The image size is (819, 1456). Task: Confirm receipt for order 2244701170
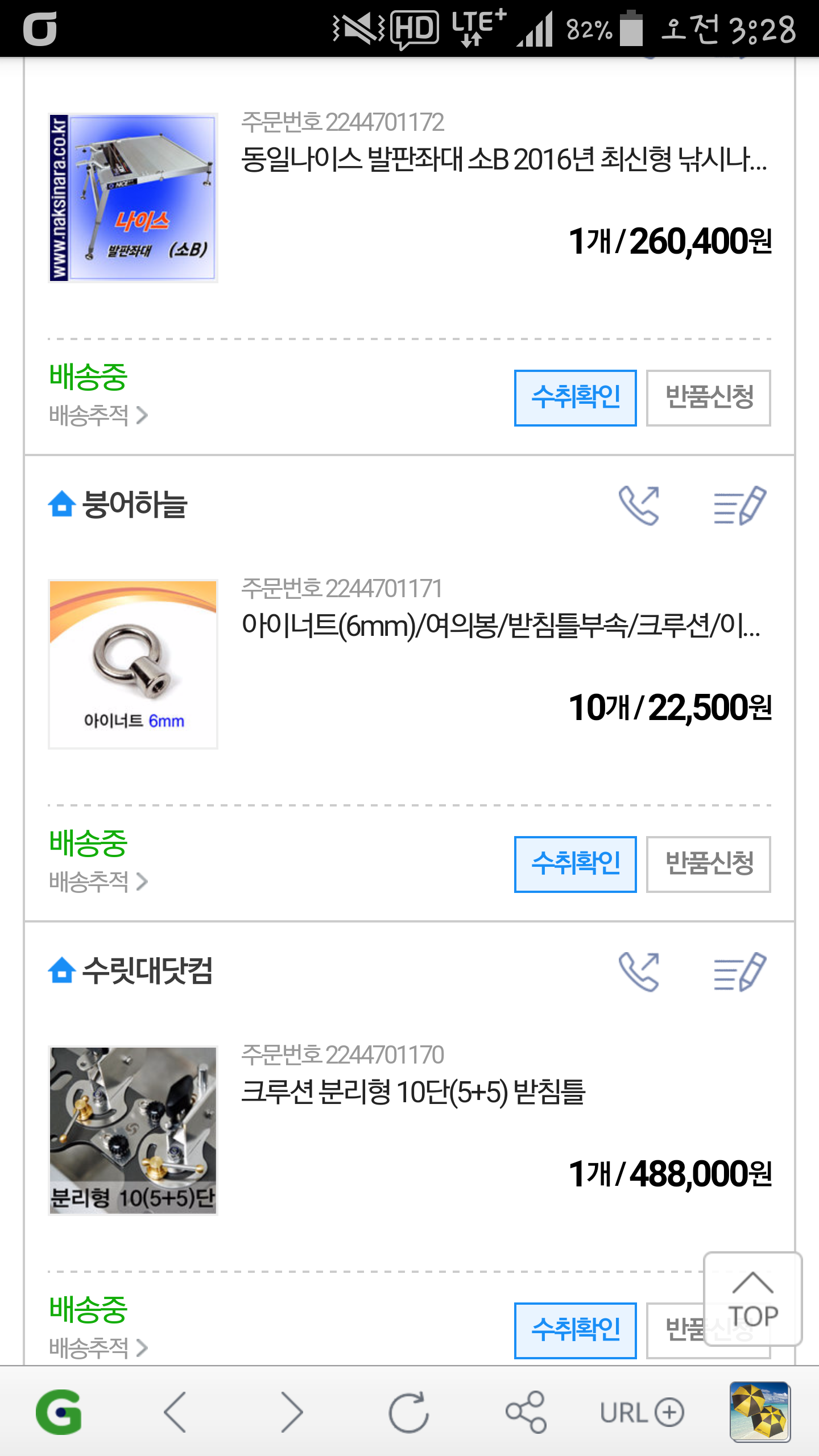[x=575, y=1330]
